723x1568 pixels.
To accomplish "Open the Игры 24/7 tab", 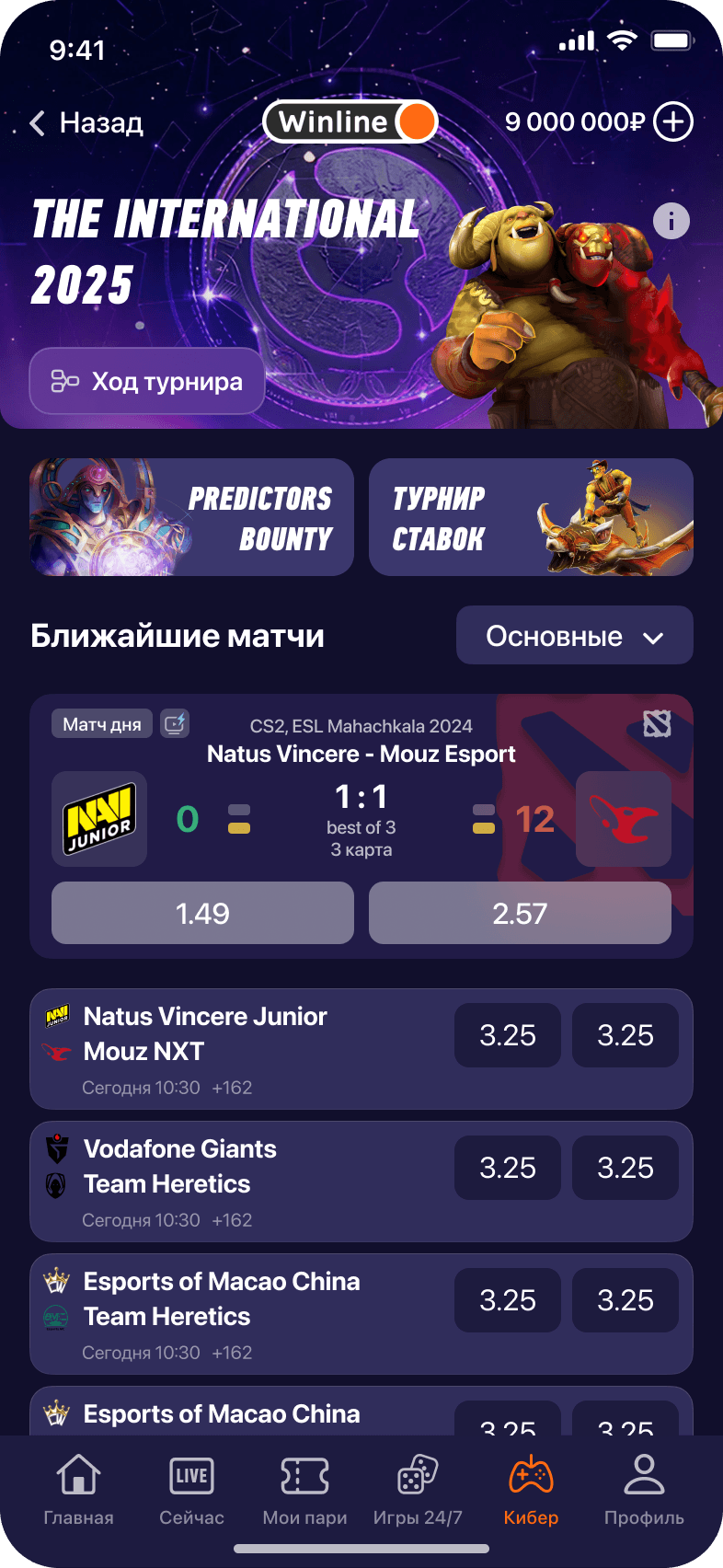I will (x=418, y=1491).
